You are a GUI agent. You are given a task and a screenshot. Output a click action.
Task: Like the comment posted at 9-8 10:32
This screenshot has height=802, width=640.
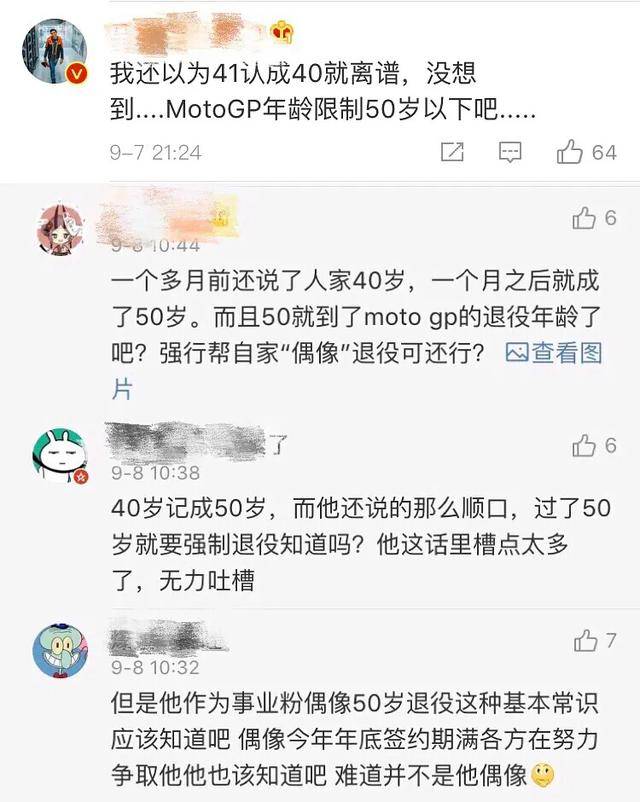pos(584,640)
